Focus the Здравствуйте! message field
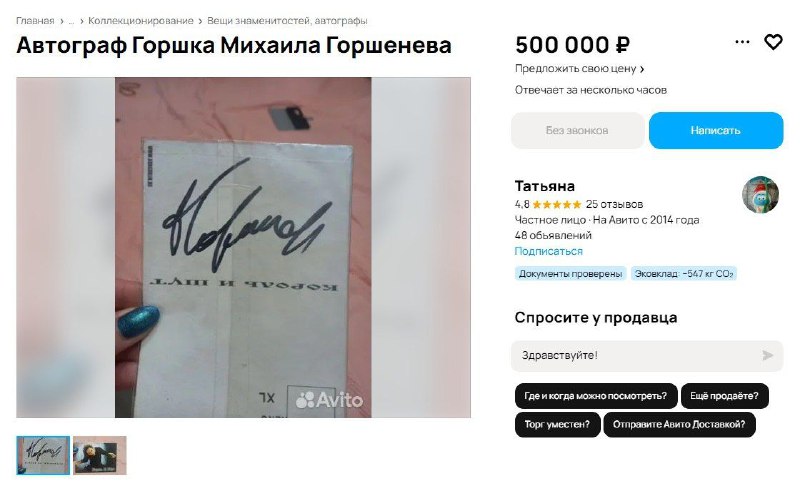Screen dimensions: 800x491 pos(630,355)
